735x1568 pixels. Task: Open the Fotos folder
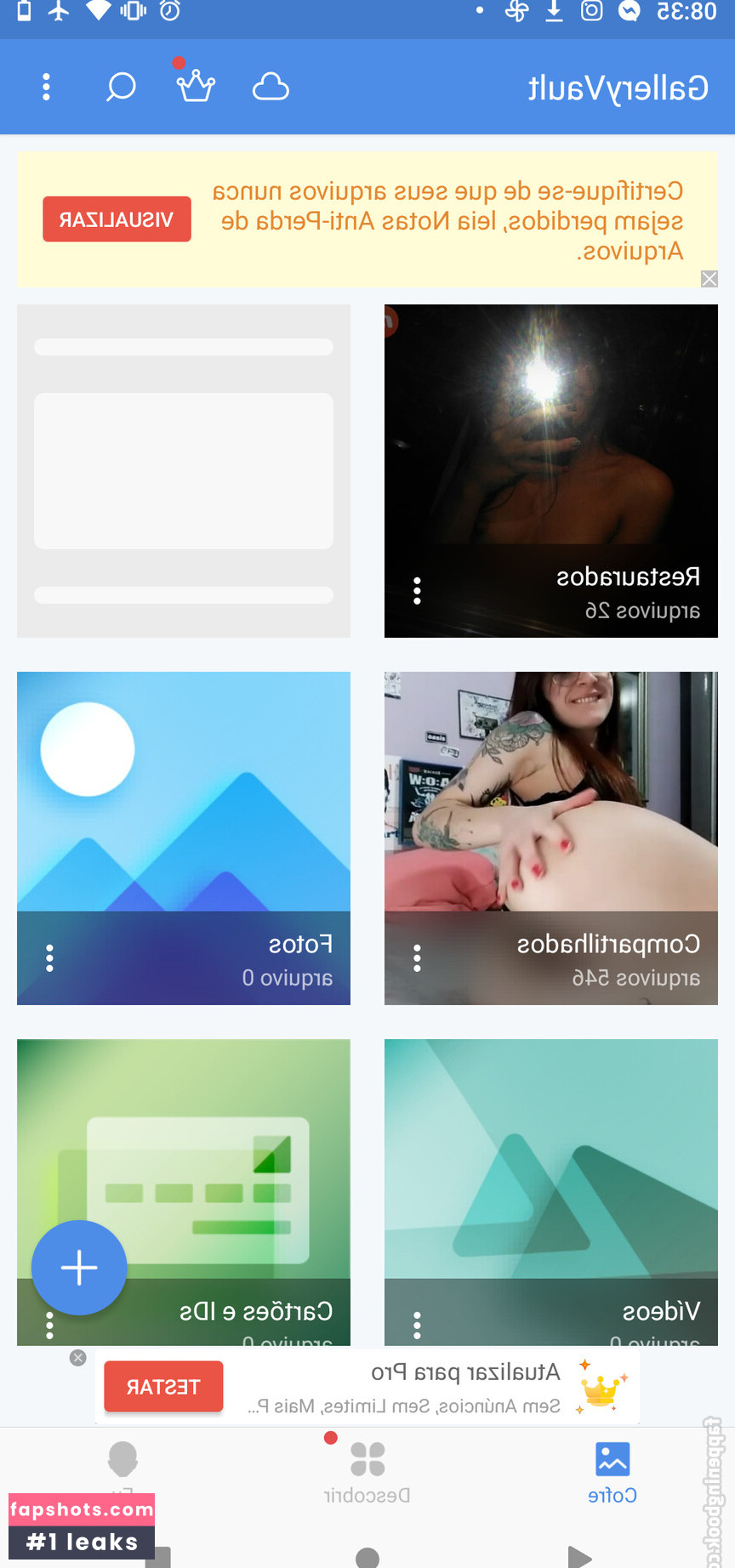click(183, 808)
